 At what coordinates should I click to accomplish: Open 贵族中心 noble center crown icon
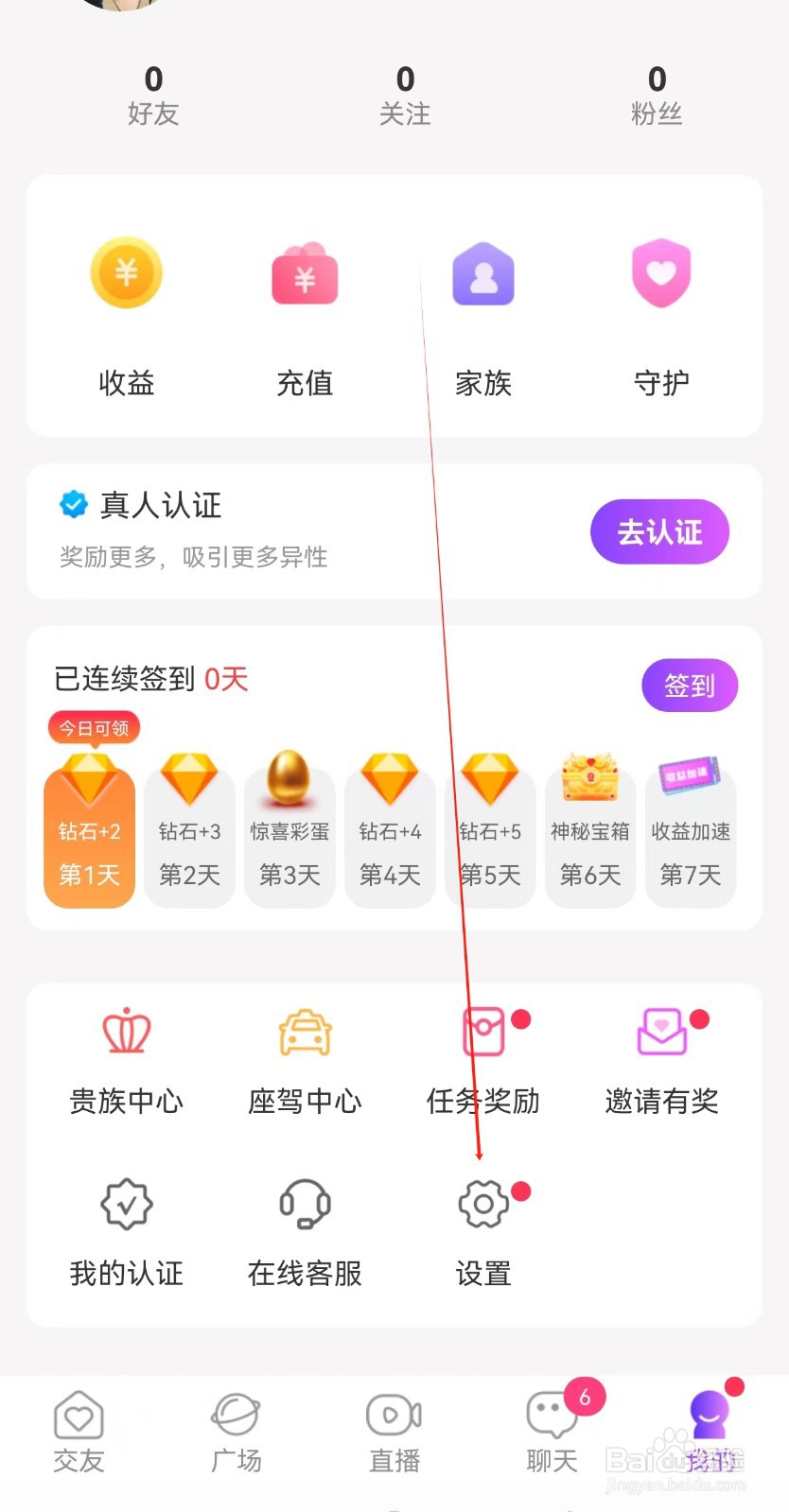coord(126,1033)
